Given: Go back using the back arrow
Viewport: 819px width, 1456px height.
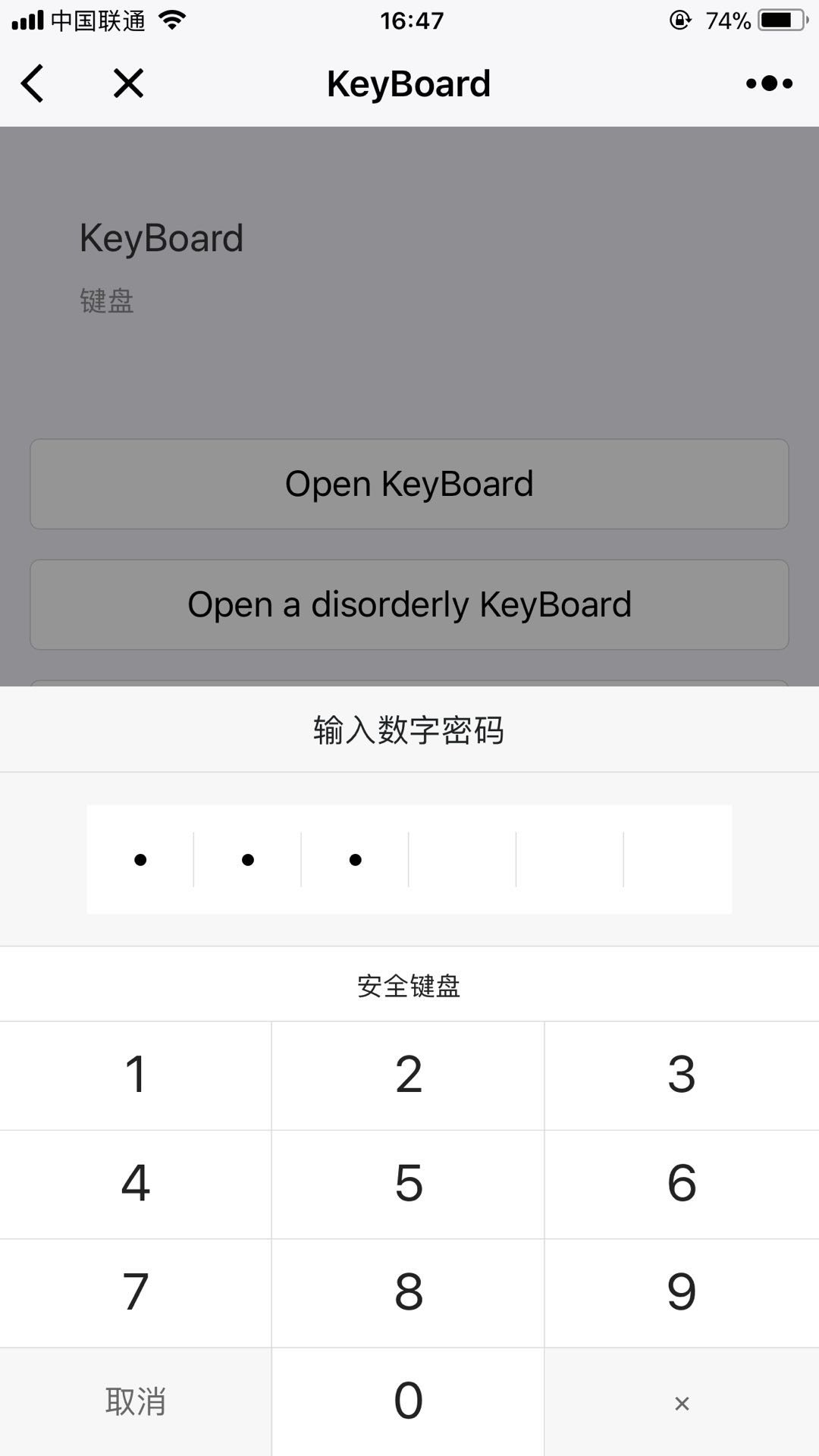Looking at the screenshot, I should tap(33, 83).
